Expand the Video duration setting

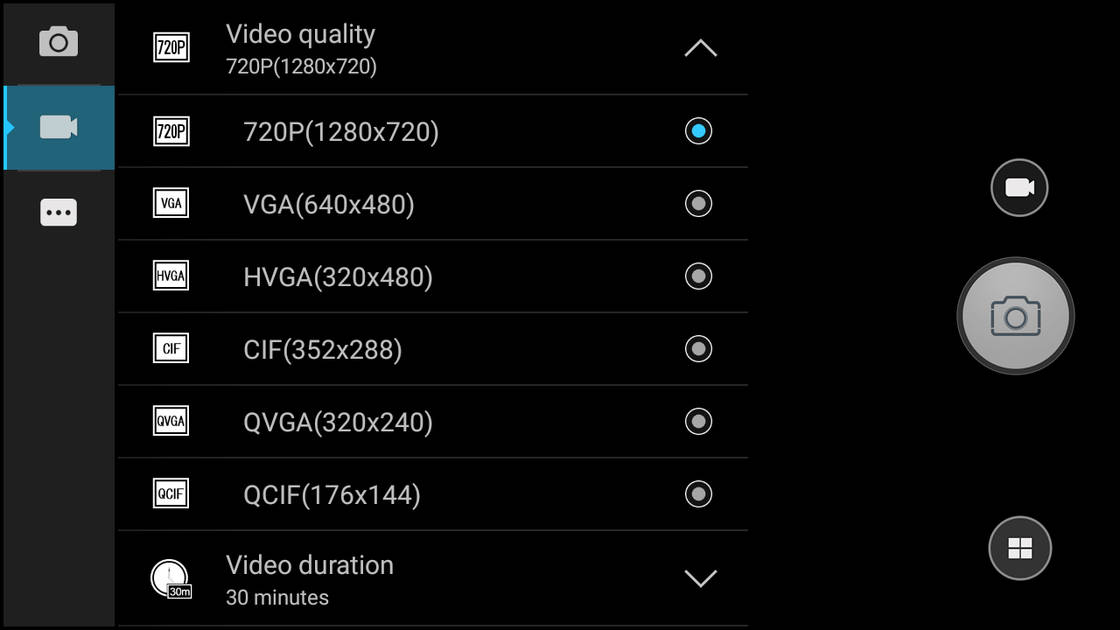pos(700,578)
